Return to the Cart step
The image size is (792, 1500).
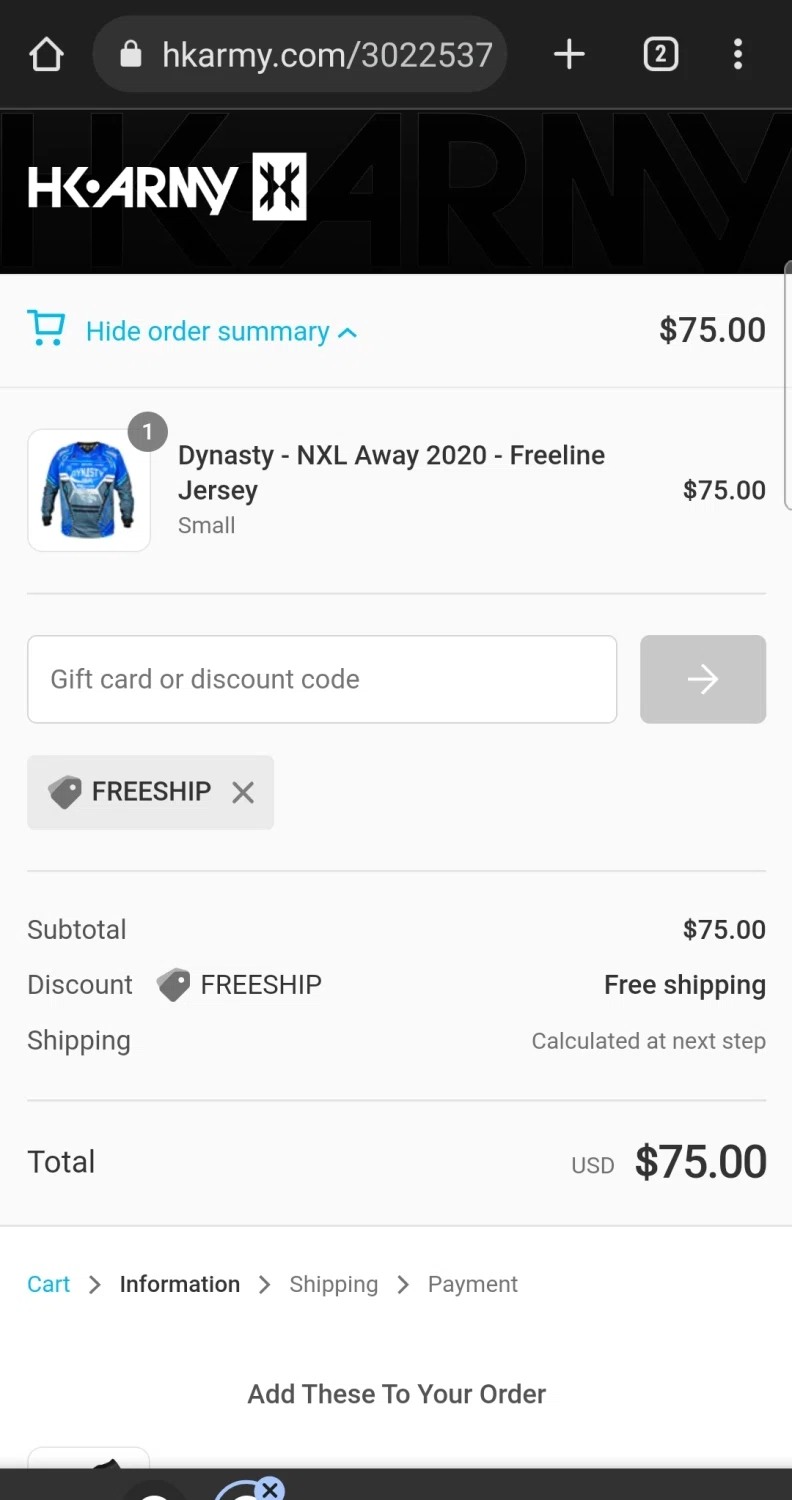pos(48,1284)
